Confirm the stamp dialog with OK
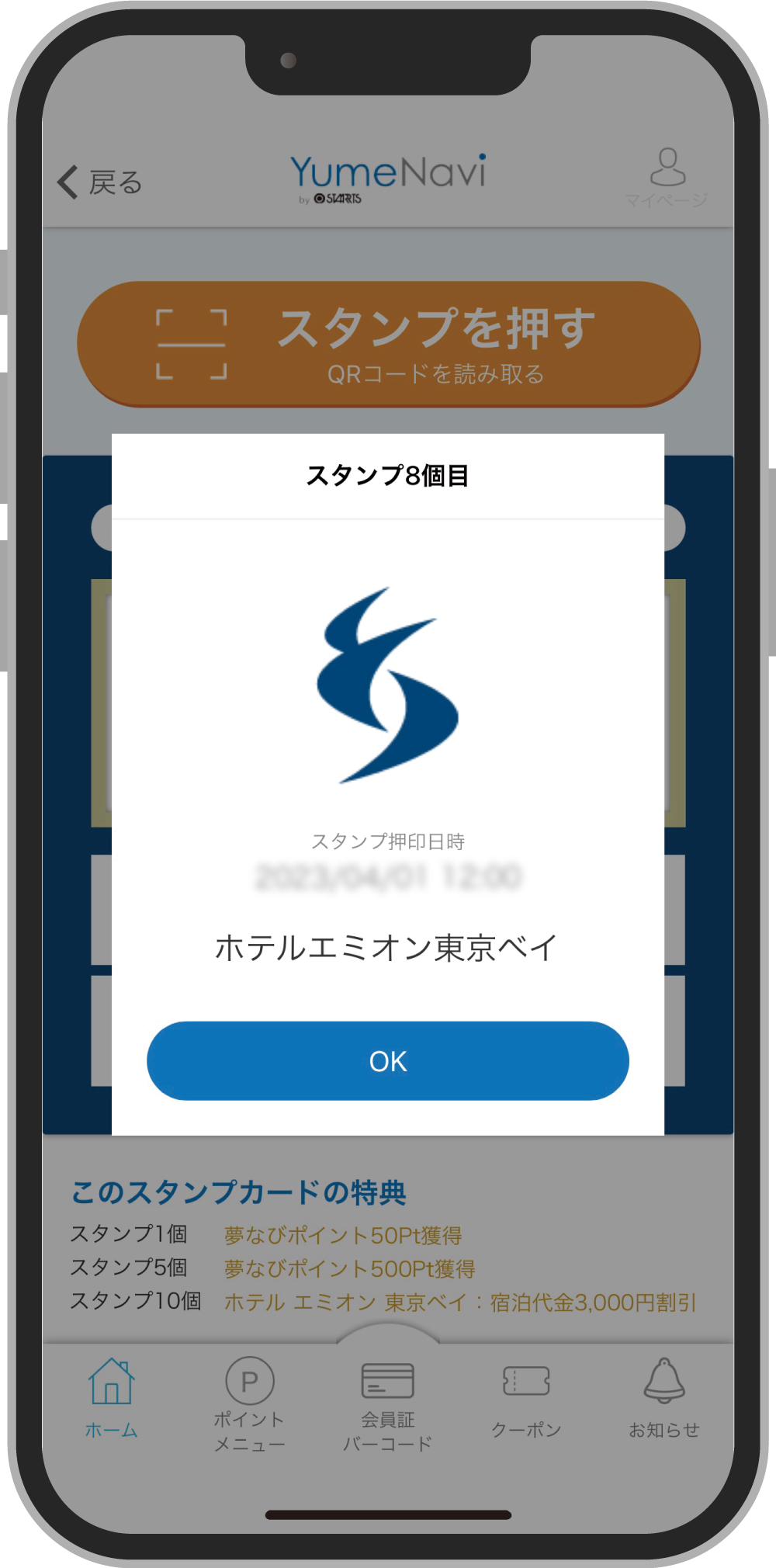 click(387, 1060)
